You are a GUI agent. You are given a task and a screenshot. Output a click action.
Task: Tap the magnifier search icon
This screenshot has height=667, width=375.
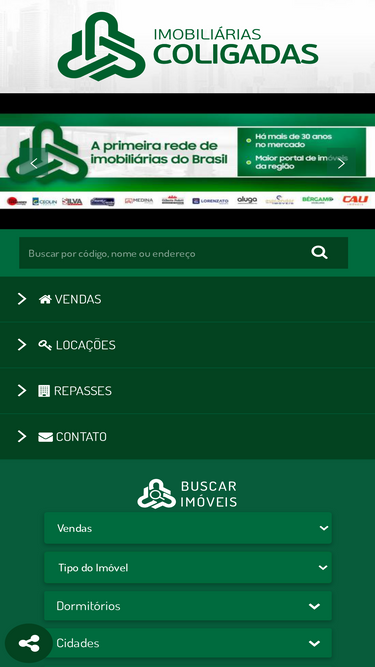click(319, 253)
